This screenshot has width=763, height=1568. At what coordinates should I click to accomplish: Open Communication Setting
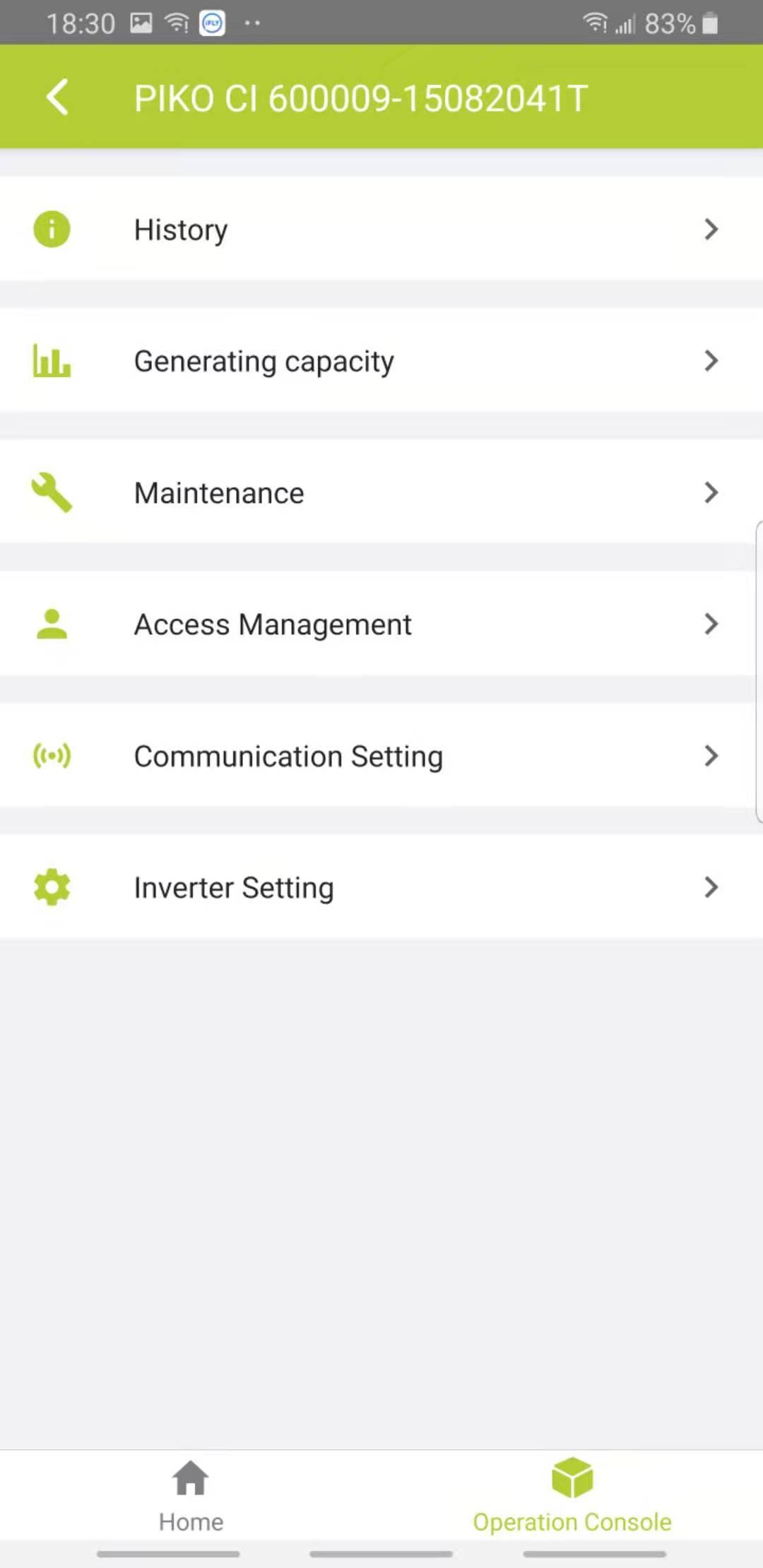(381, 756)
